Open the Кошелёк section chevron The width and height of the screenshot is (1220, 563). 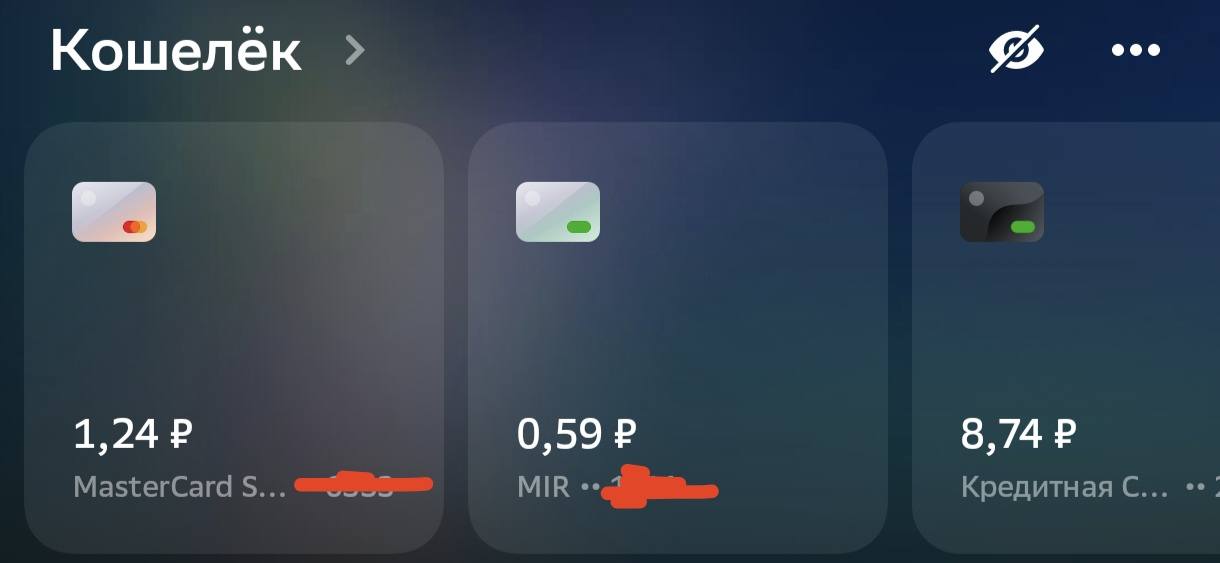coord(354,50)
